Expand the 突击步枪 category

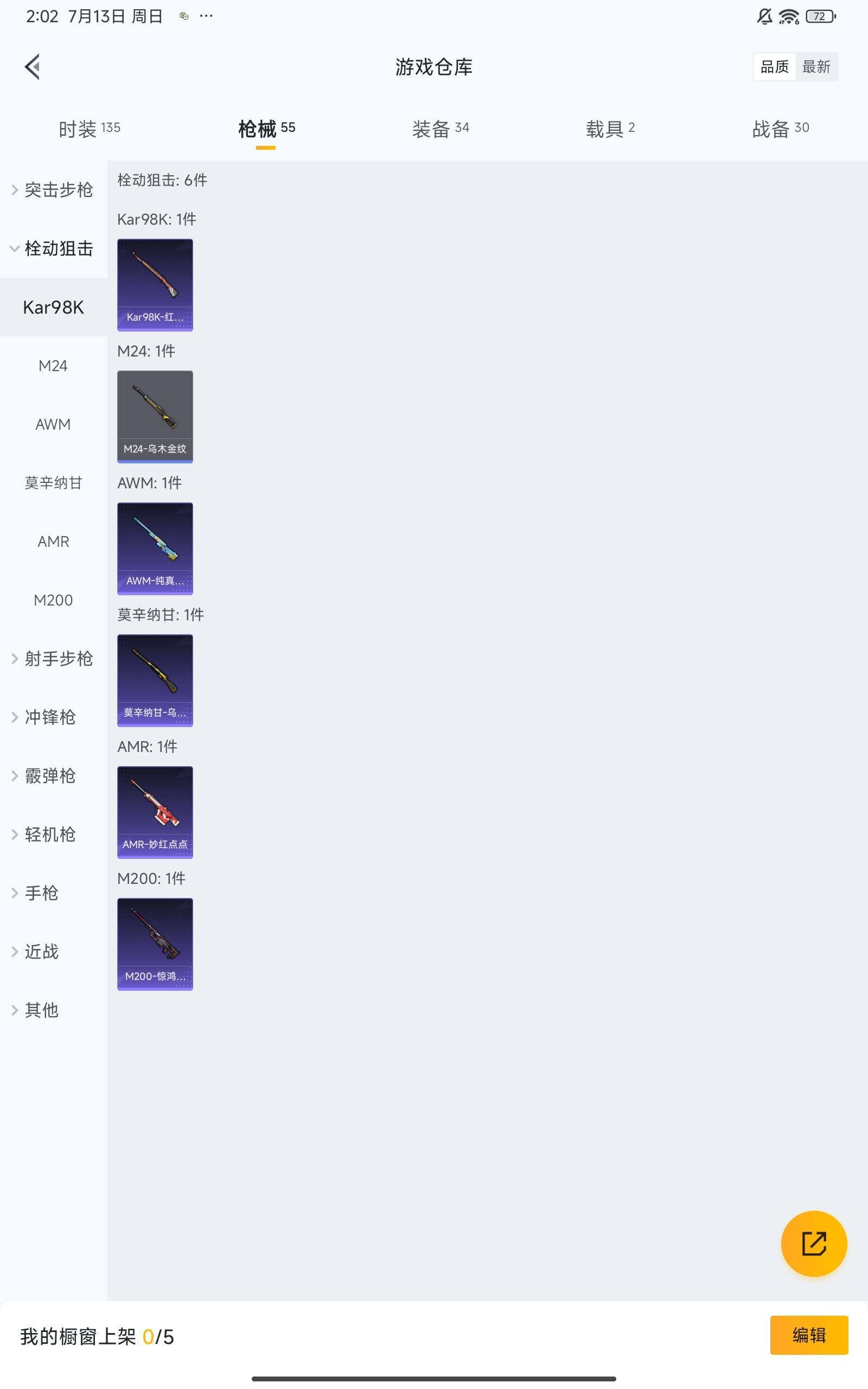(x=53, y=190)
